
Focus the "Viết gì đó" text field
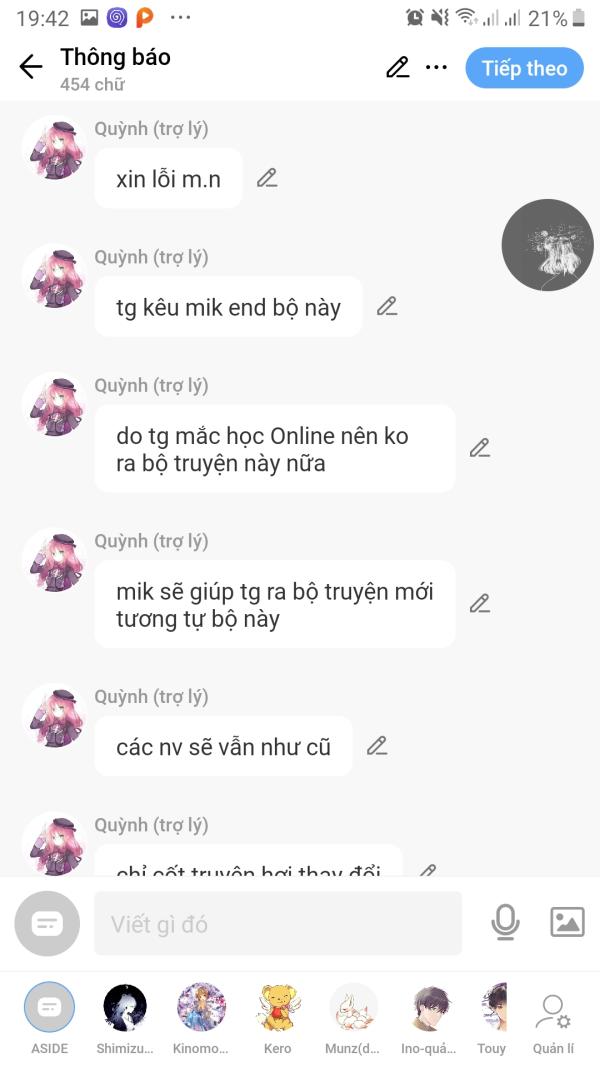(278, 924)
